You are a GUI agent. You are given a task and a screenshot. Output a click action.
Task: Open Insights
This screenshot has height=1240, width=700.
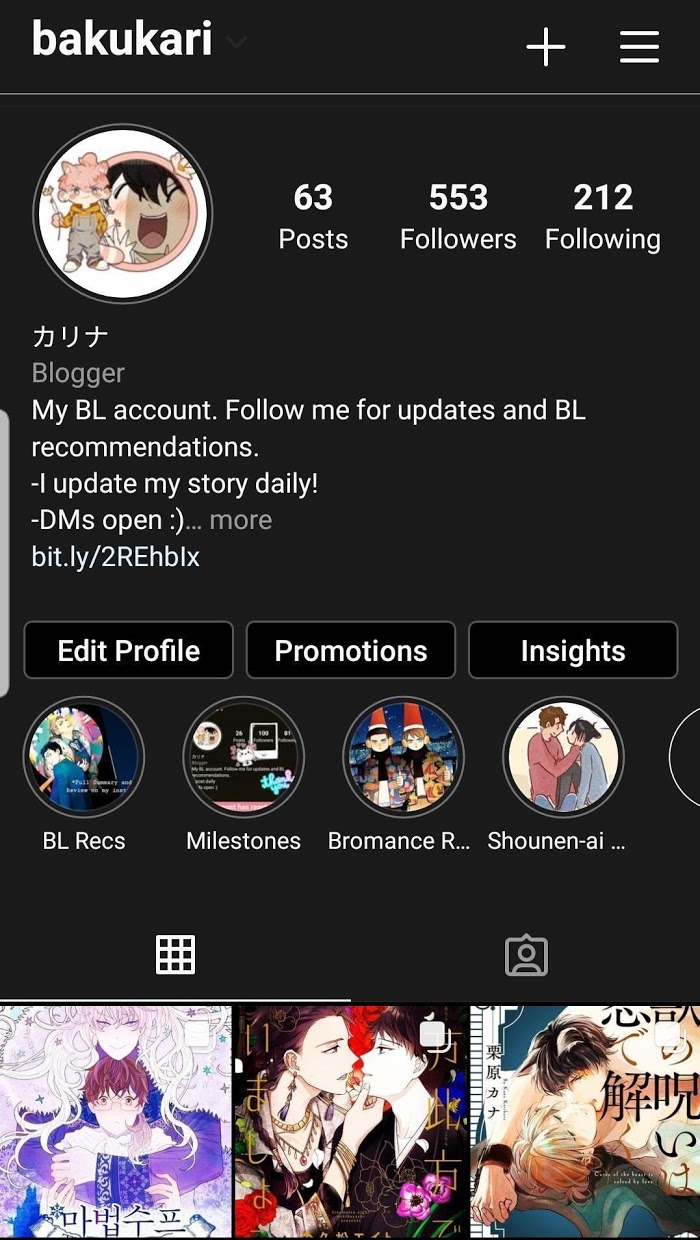coord(573,651)
